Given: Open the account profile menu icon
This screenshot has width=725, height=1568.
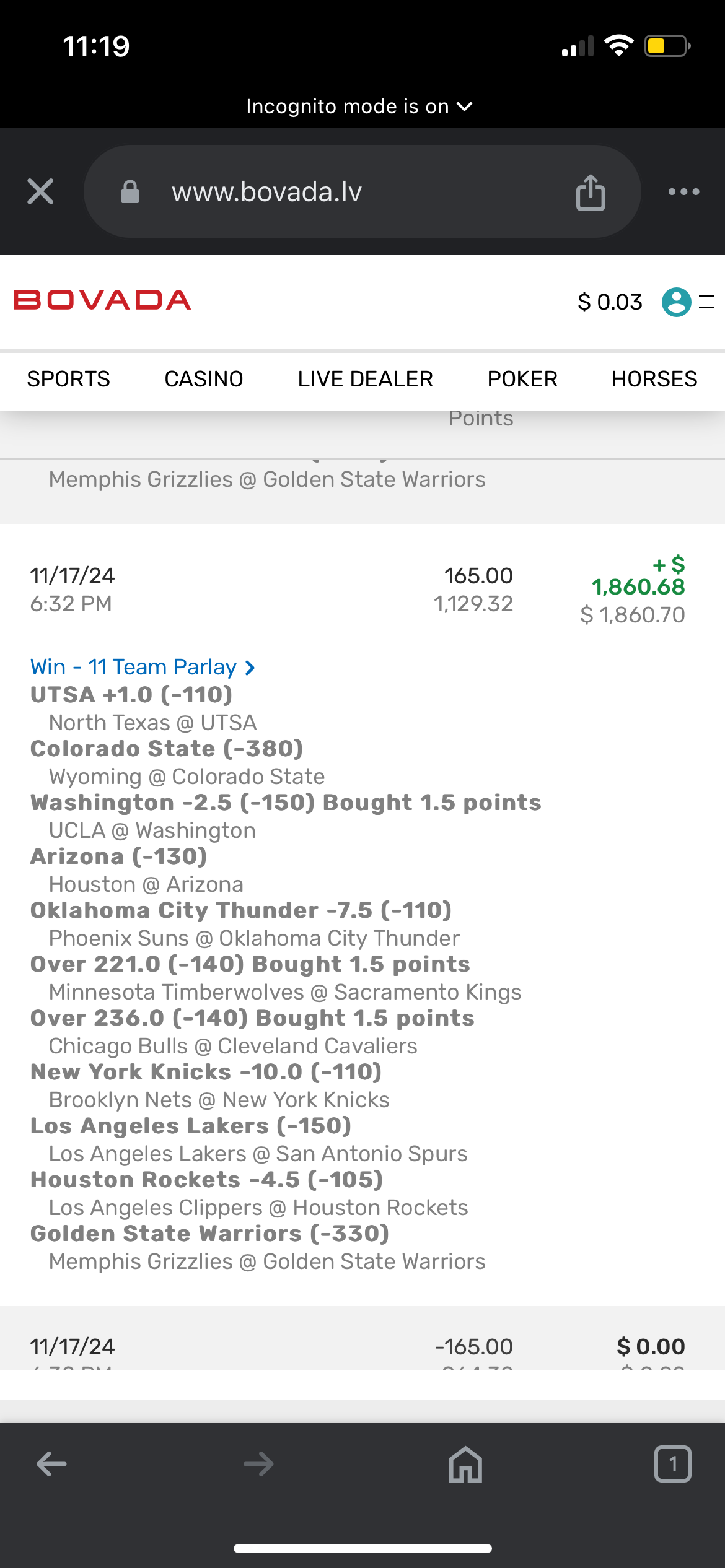Looking at the screenshot, I should click(676, 302).
